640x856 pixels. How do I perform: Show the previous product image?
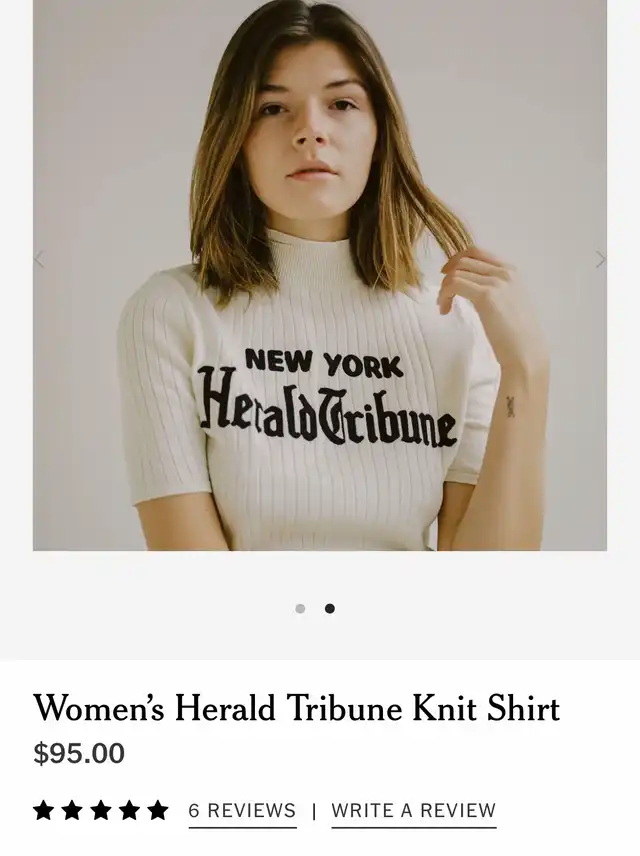pos(39,260)
